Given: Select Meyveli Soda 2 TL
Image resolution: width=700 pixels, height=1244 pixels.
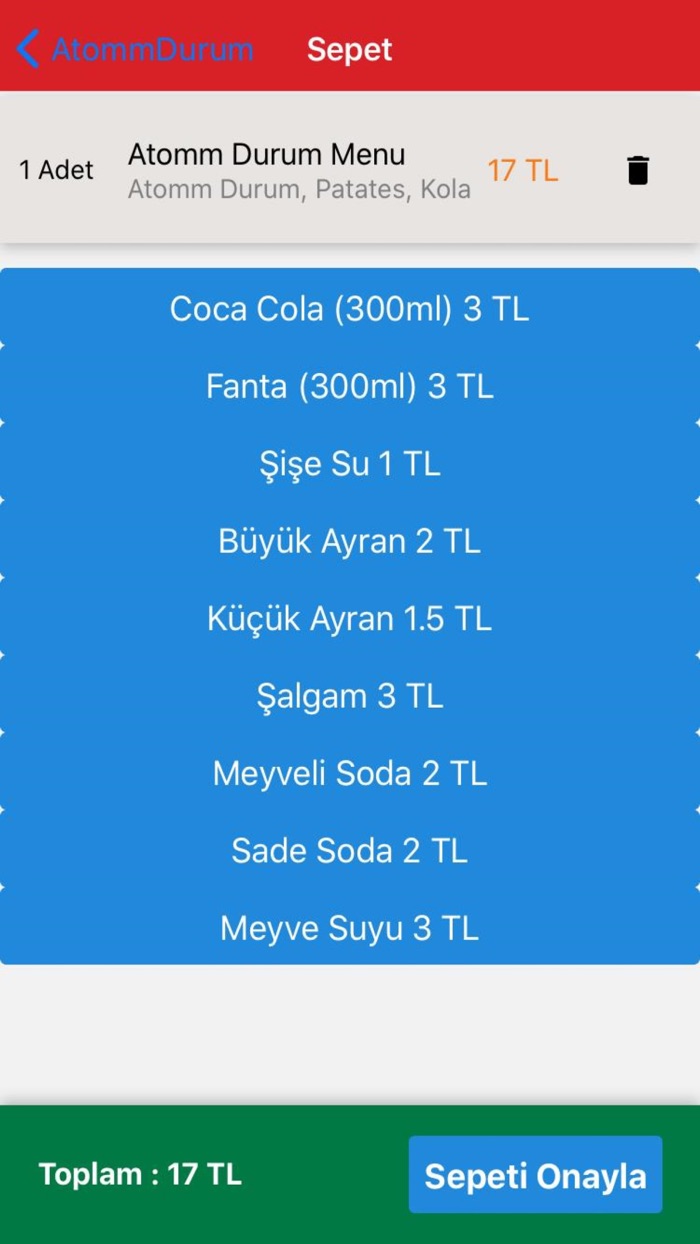Looking at the screenshot, I should click(x=349, y=773).
